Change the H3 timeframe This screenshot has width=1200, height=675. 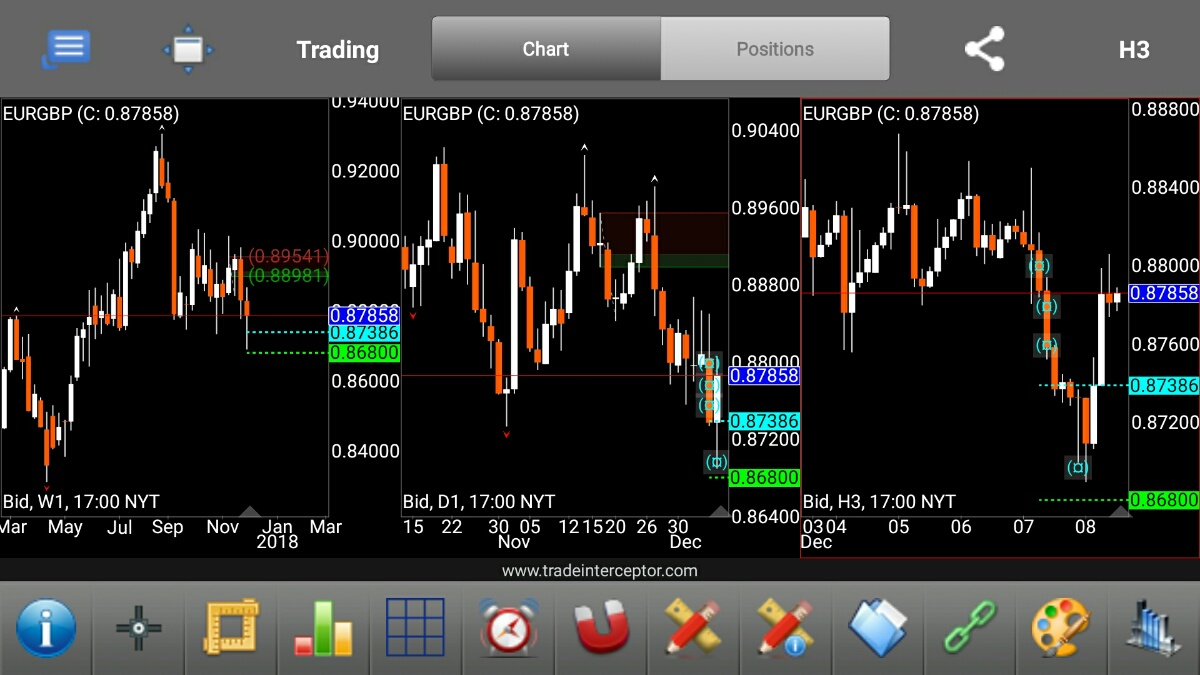1134,49
